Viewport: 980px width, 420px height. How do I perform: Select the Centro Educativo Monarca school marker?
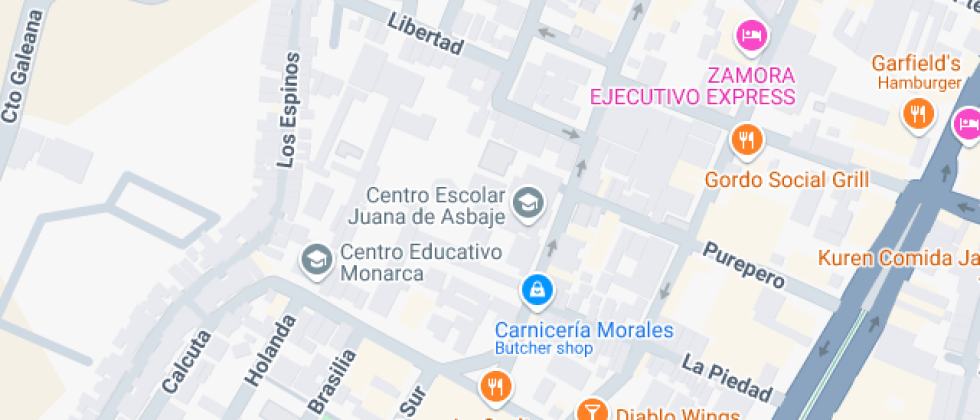(x=317, y=261)
